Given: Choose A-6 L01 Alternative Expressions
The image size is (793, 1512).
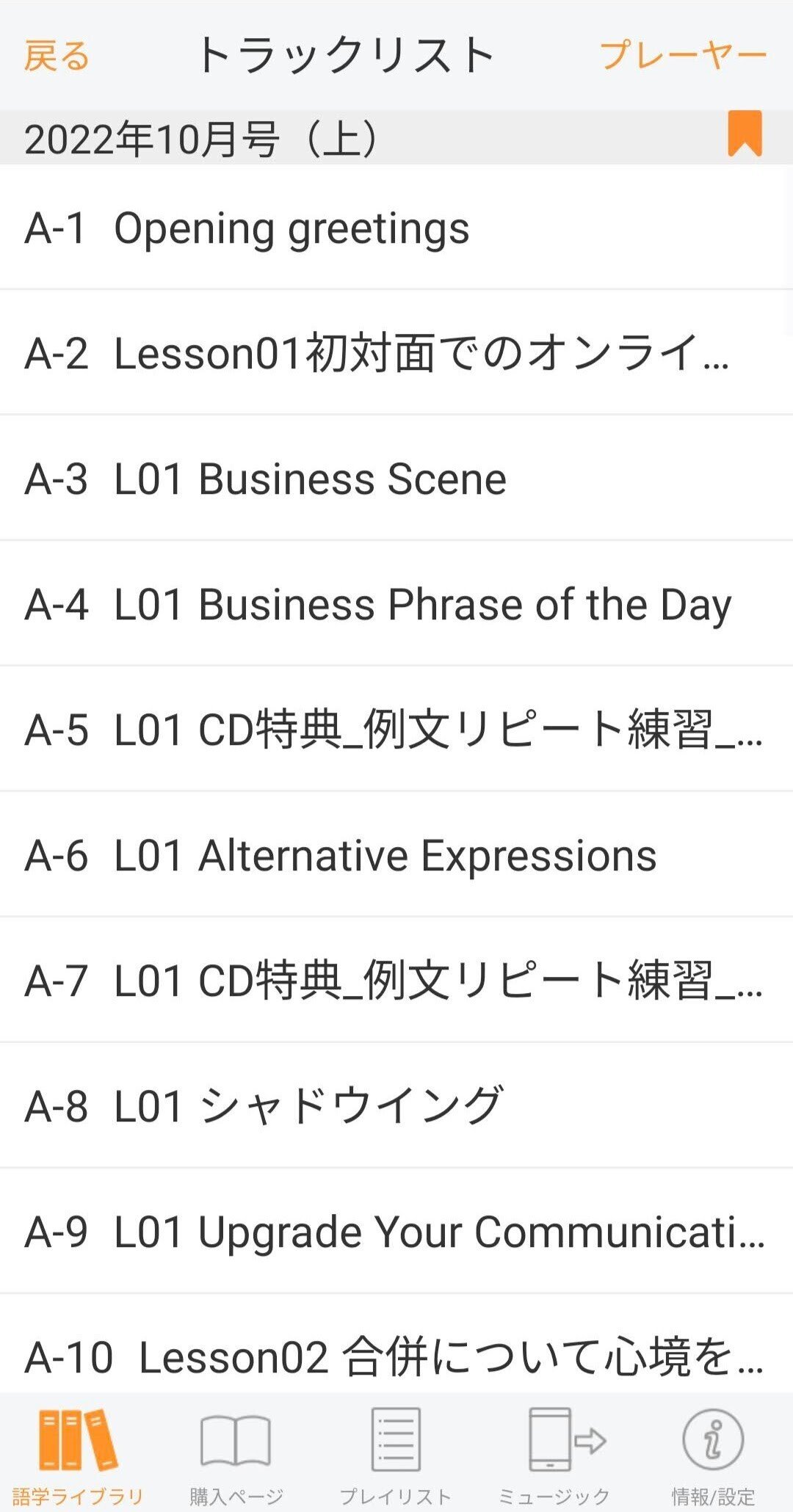Looking at the screenshot, I should coord(396,855).
